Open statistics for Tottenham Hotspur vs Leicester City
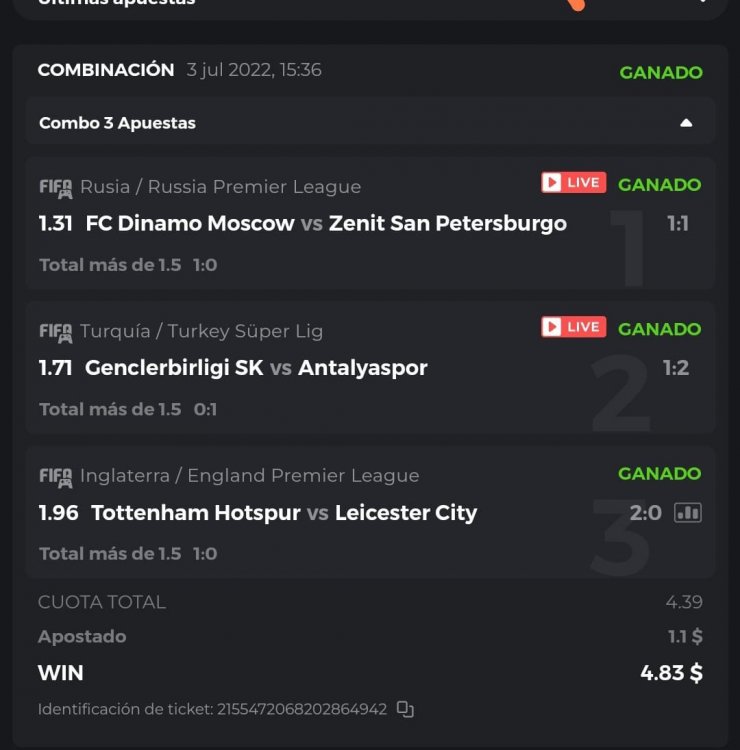 (x=688, y=513)
